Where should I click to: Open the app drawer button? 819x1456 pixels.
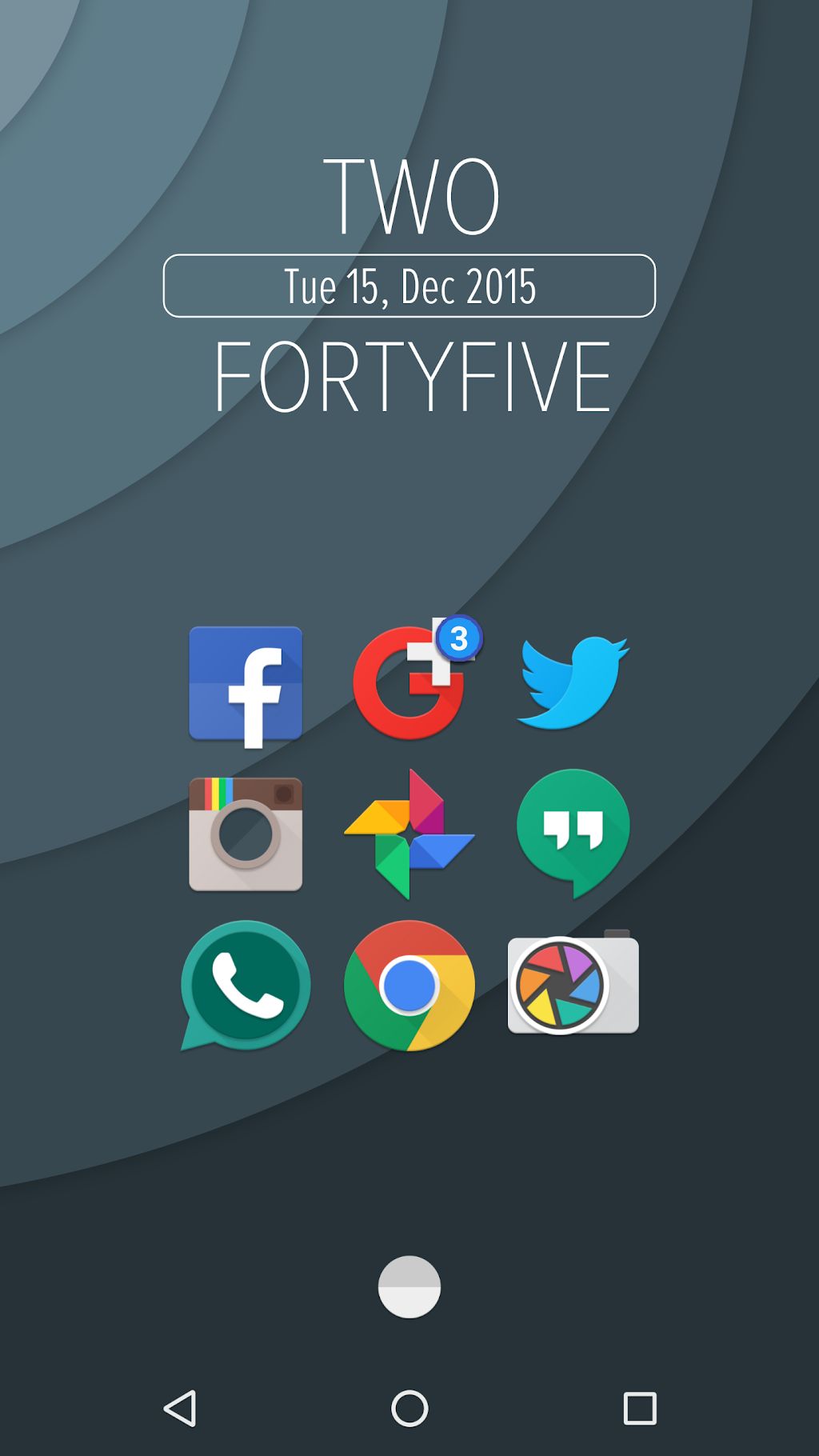[x=409, y=1286]
